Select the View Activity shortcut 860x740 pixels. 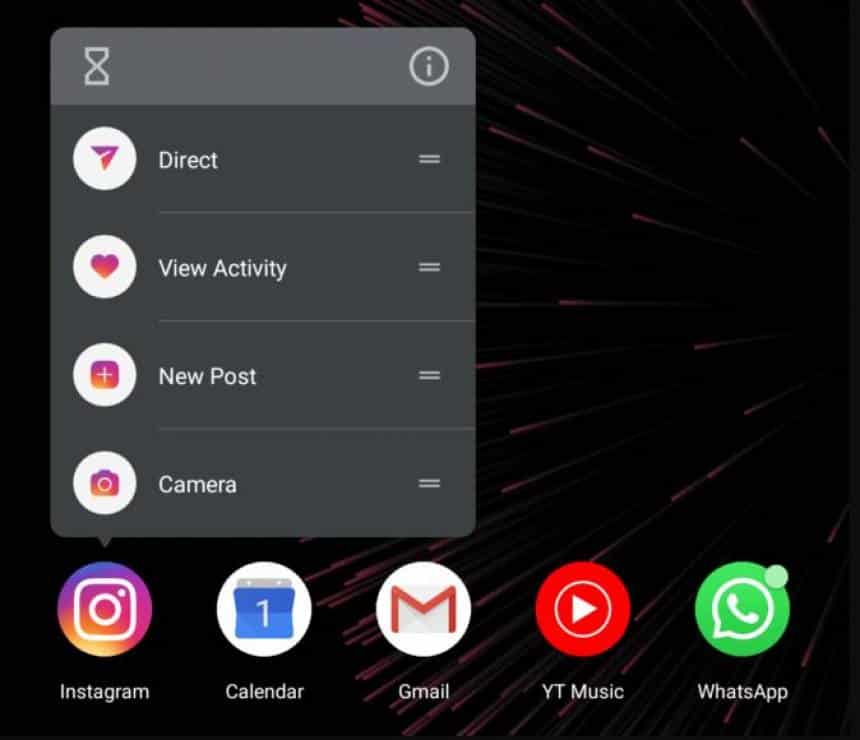(x=222, y=268)
